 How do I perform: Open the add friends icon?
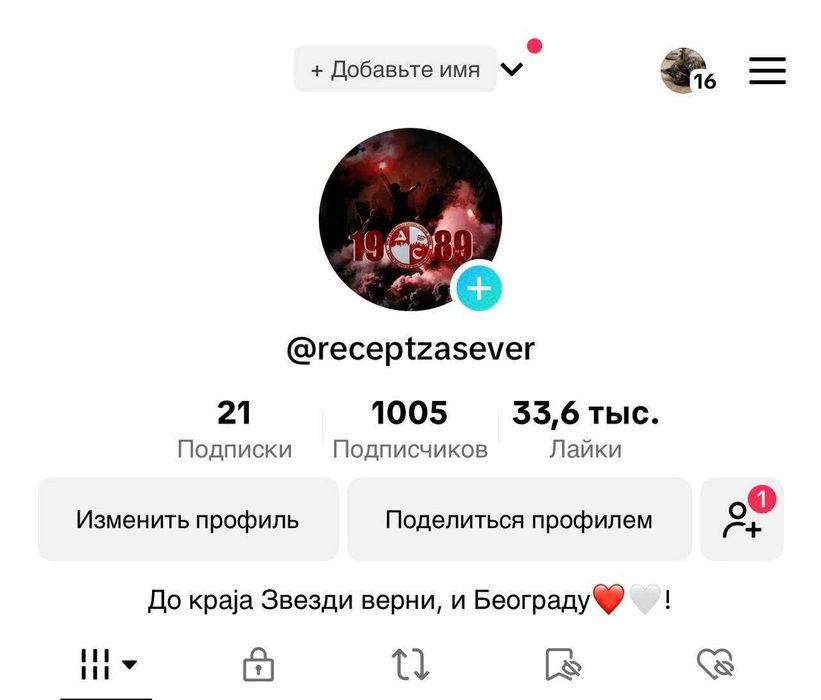pos(742,520)
